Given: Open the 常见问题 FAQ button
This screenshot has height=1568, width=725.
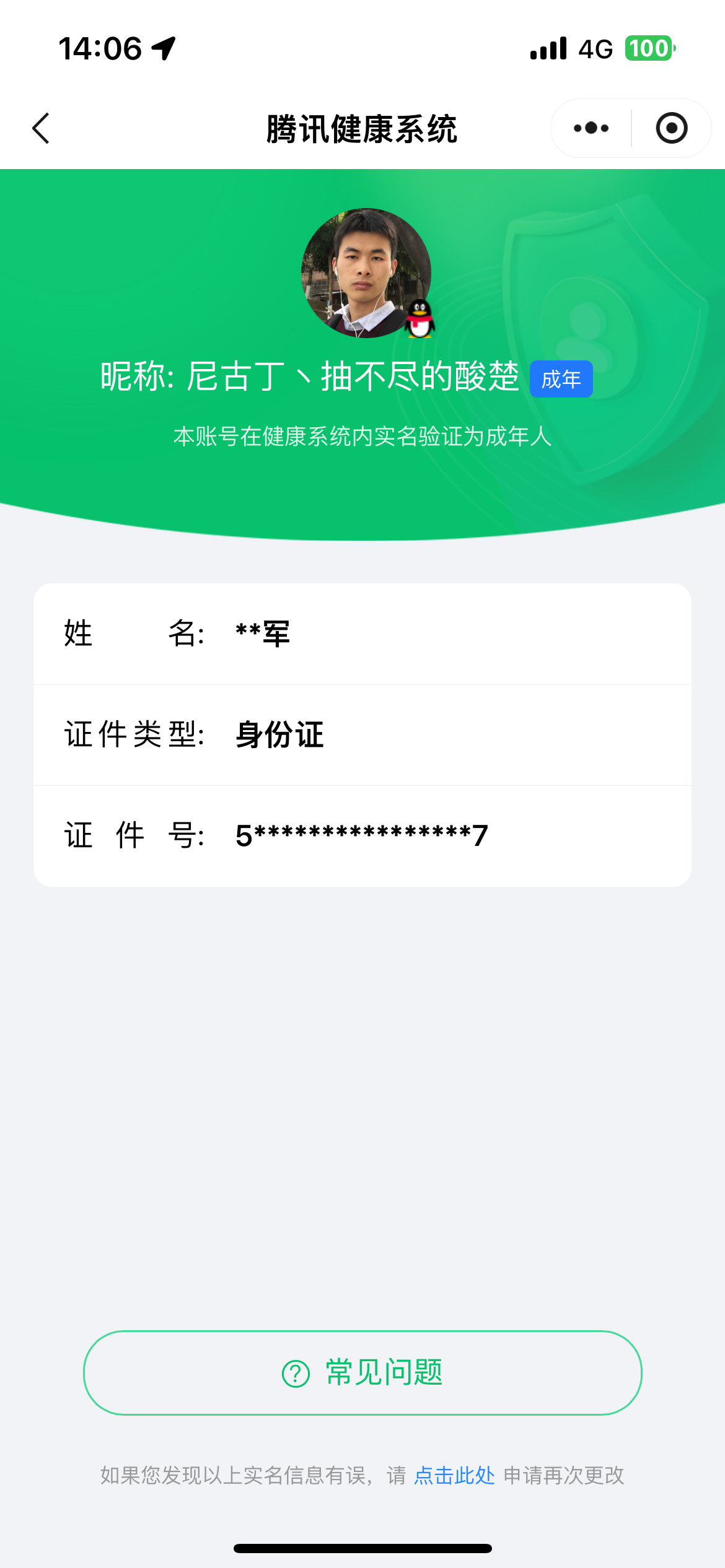Looking at the screenshot, I should pyautogui.click(x=362, y=1373).
